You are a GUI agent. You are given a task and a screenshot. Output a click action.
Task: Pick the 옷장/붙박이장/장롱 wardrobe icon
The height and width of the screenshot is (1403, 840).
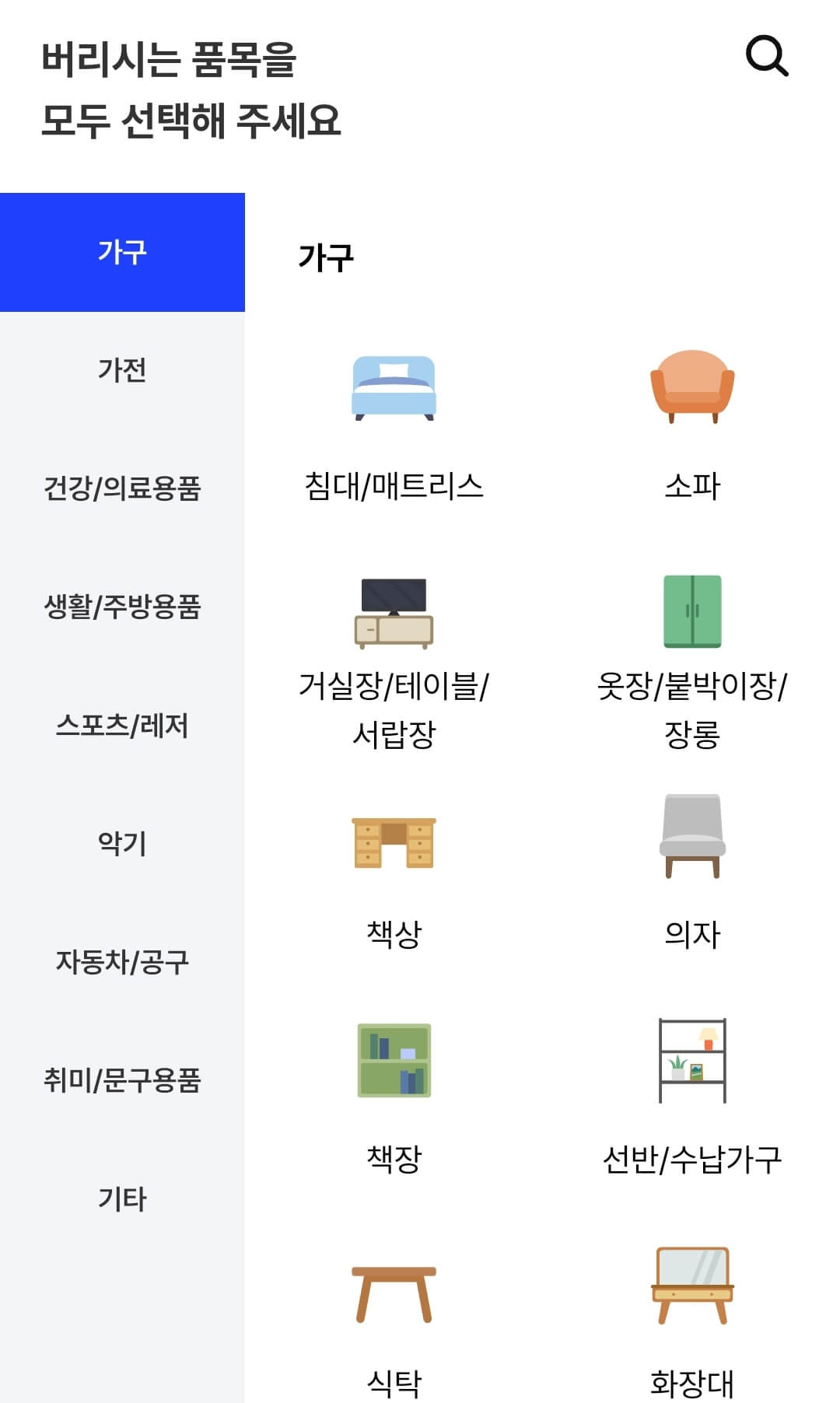pos(693,611)
